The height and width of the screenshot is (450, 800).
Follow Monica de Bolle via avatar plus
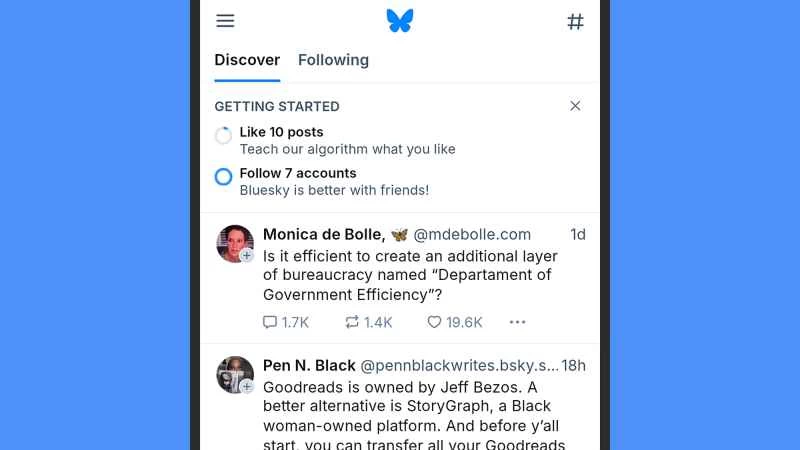tap(247, 256)
